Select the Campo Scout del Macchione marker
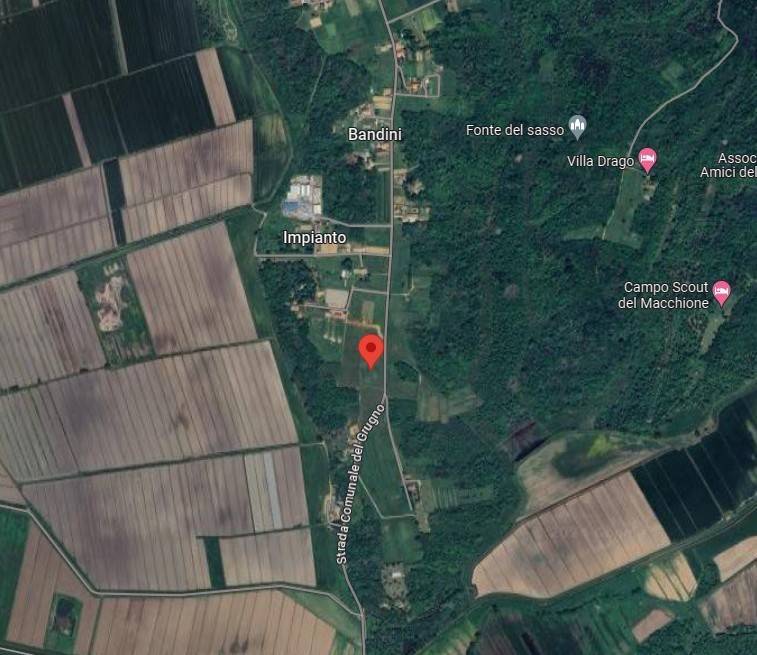757x655 pixels. (x=721, y=292)
